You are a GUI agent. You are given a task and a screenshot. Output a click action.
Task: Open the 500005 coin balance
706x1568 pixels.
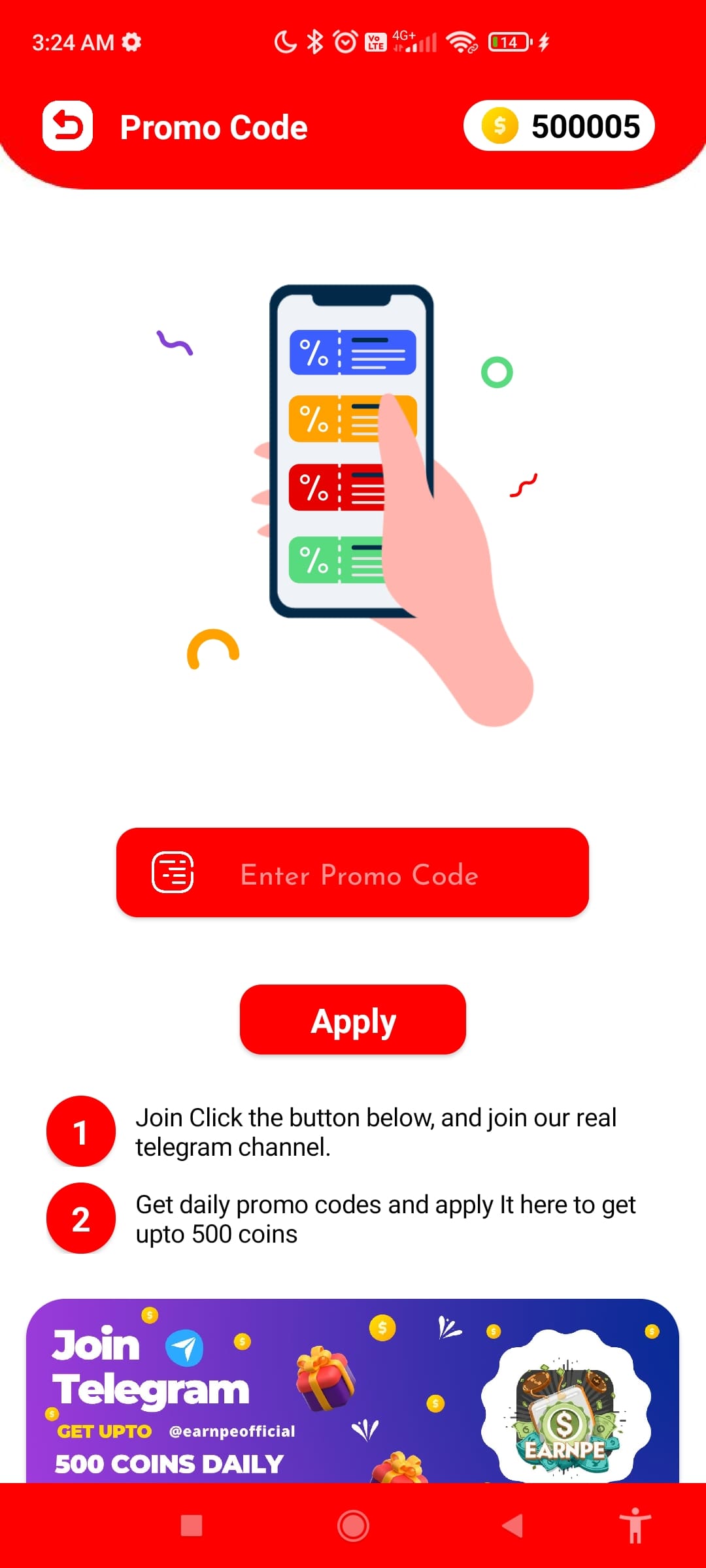pos(559,126)
